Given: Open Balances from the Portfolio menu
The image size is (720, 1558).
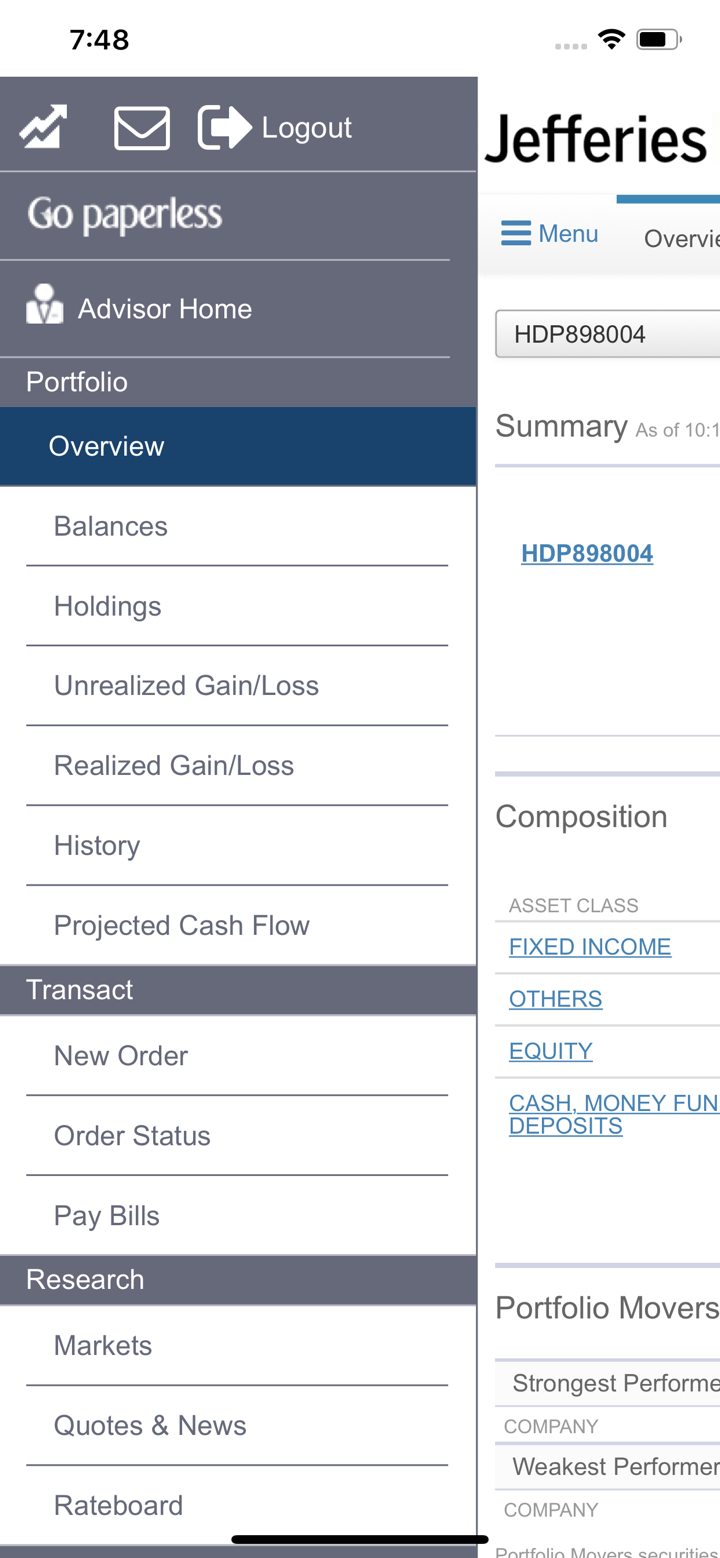Looking at the screenshot, I should [111, 526].
